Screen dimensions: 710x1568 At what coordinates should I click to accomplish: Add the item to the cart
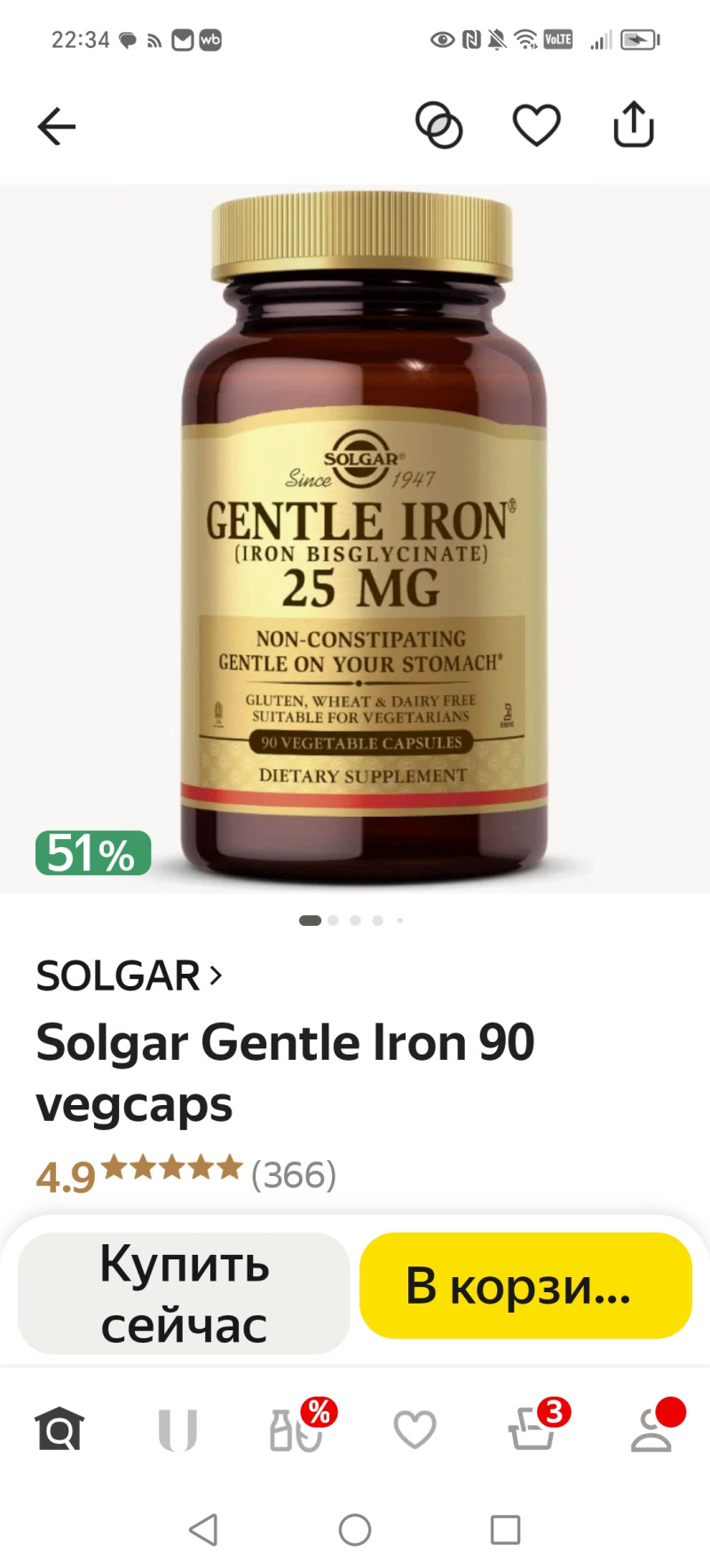click(x=525, y=1285)
